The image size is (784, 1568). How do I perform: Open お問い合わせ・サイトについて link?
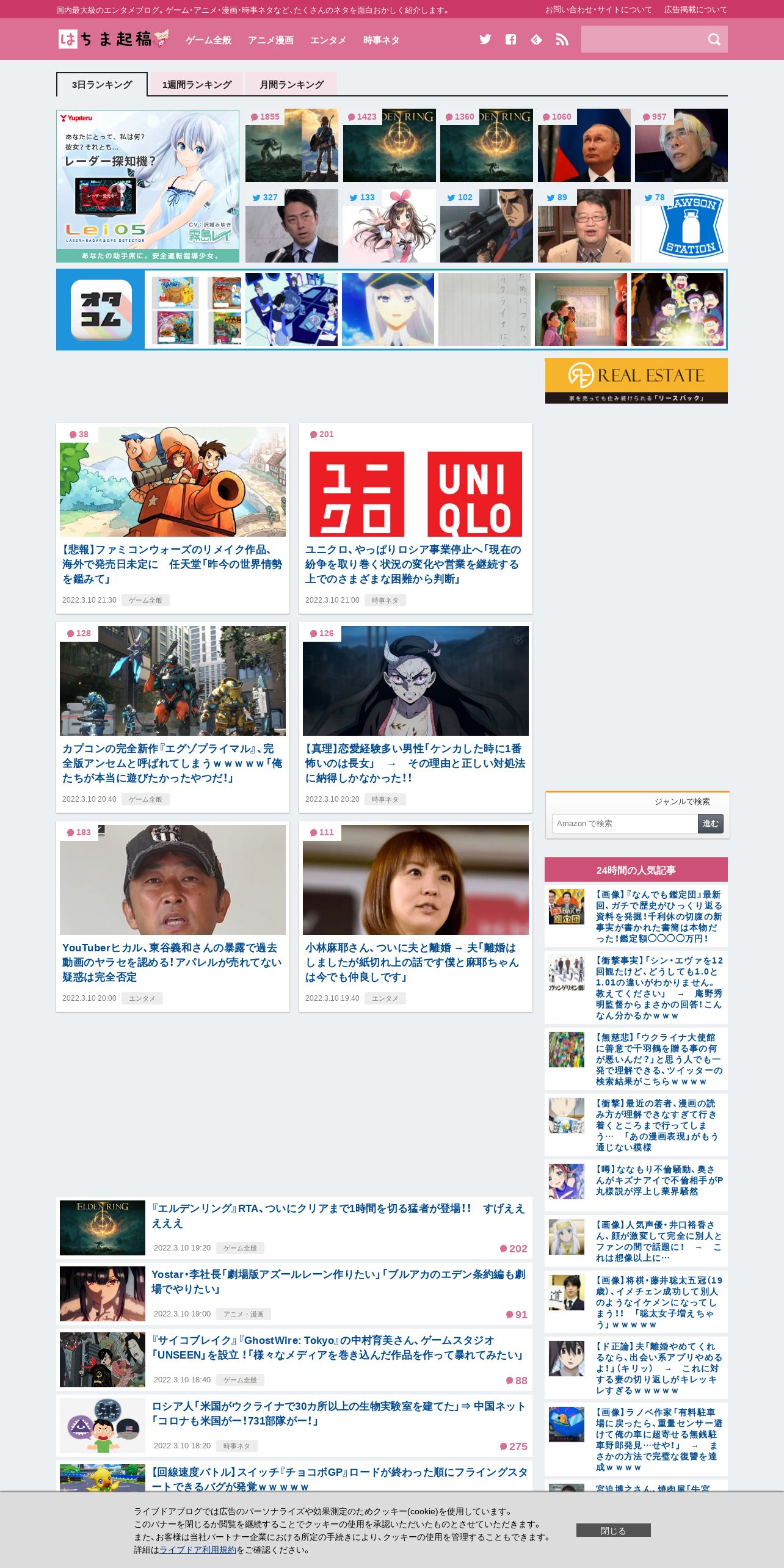[598, 10]
